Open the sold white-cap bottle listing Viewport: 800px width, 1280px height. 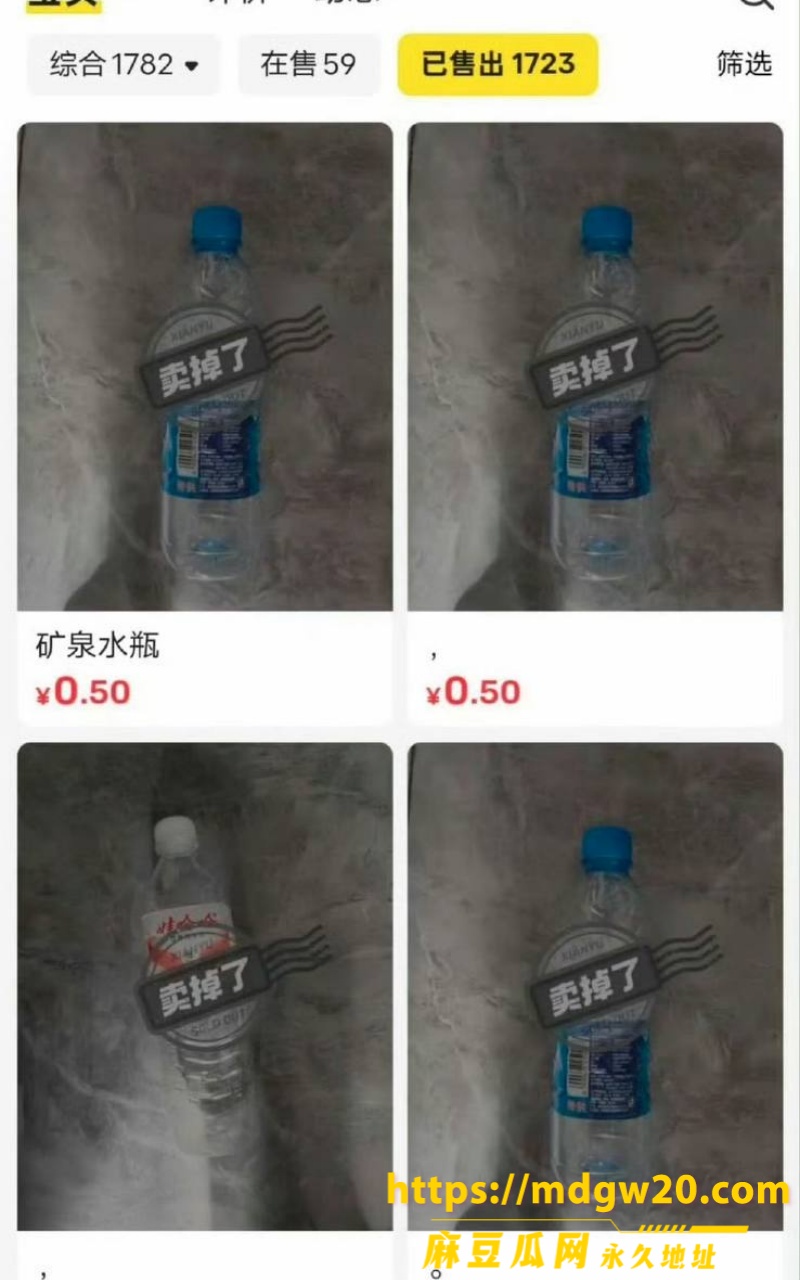coord(205,1010)
